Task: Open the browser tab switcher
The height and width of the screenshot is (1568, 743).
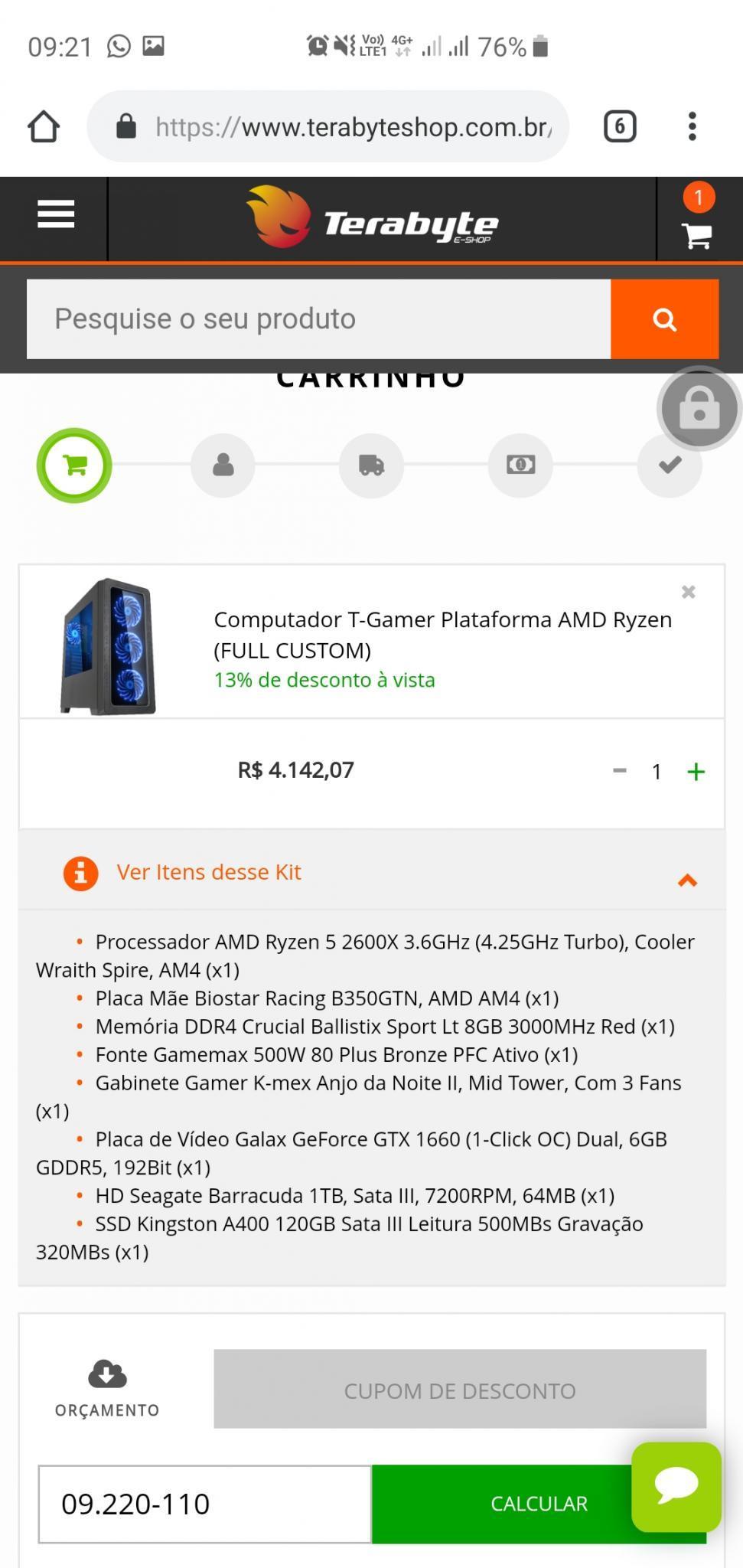Action: tap(620, 126)
